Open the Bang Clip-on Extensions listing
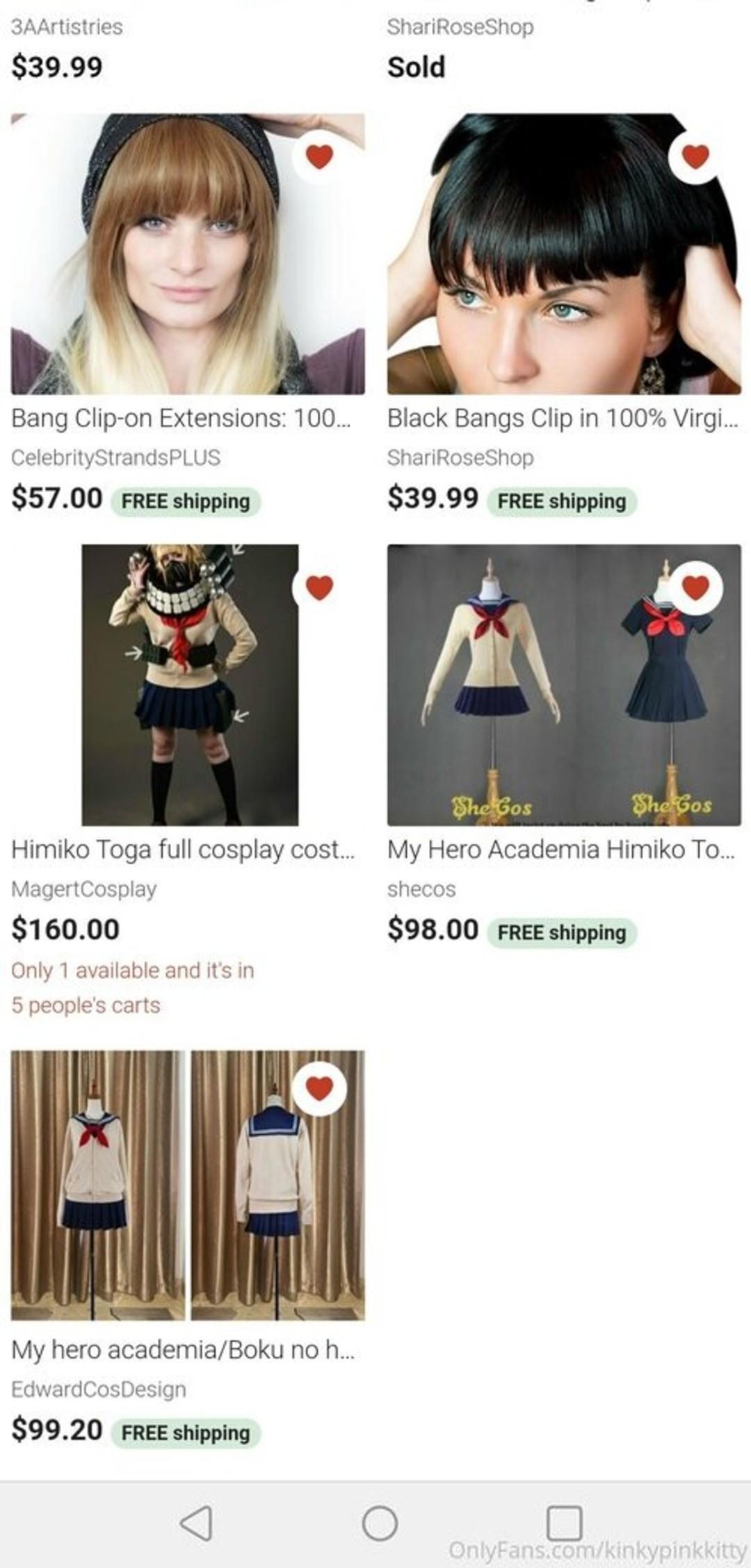Screen dimensions: 751x1568 click(188, 254)
